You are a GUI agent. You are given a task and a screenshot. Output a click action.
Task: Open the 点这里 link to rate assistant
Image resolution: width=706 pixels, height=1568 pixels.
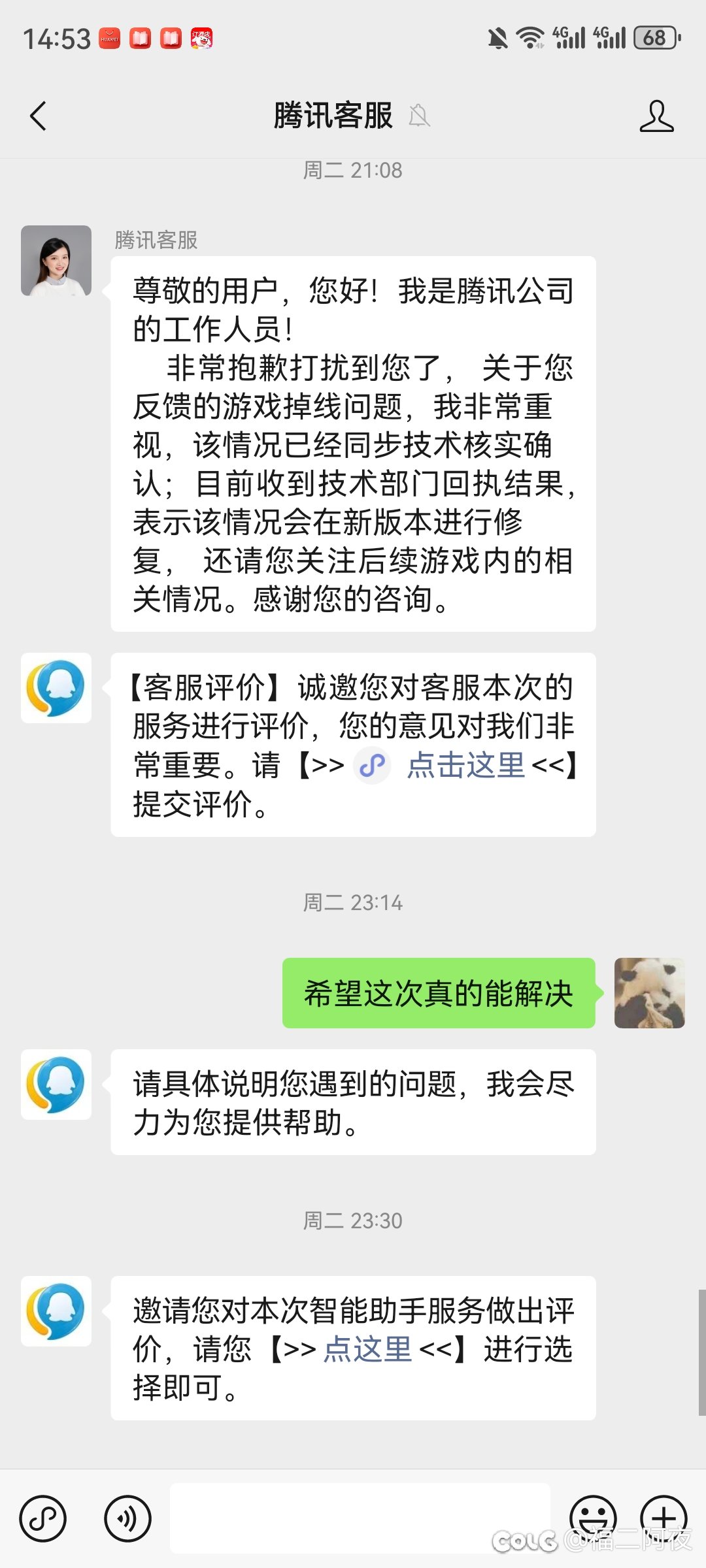[367, 1348]
